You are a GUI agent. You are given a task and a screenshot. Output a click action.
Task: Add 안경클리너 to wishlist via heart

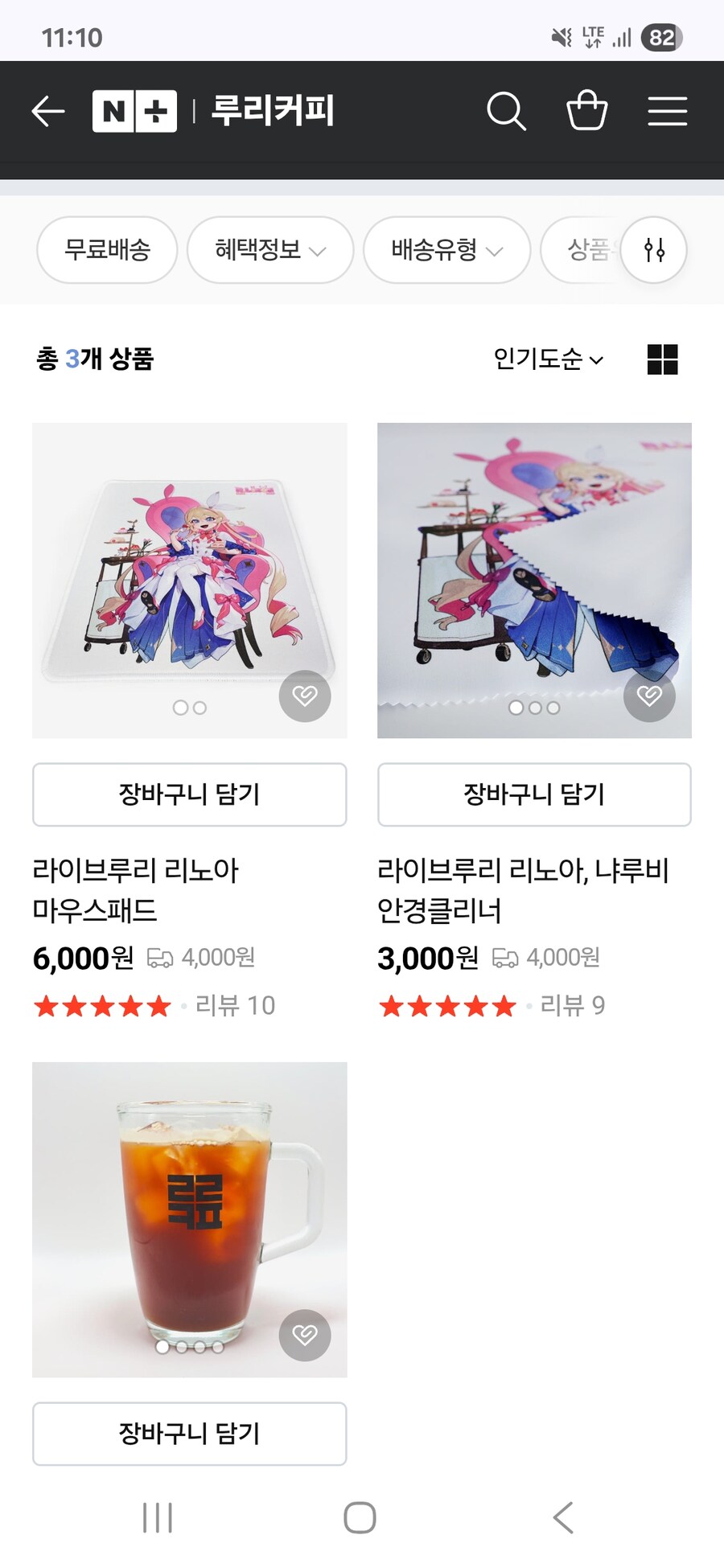coord(649,696)
